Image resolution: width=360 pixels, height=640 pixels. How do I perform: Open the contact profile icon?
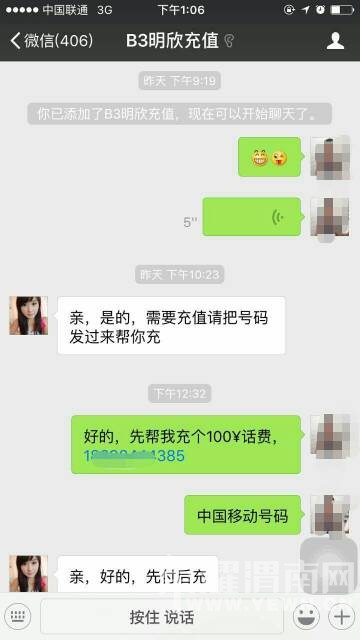335,41
